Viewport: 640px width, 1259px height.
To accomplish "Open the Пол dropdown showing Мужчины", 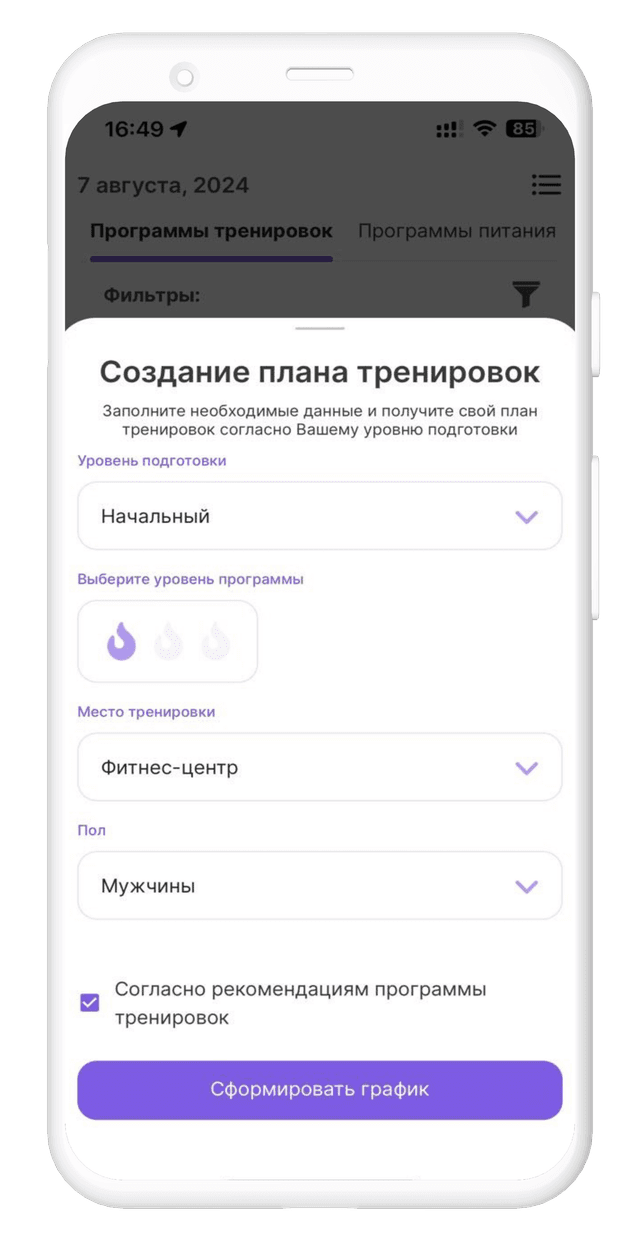I will coord(320,885).
